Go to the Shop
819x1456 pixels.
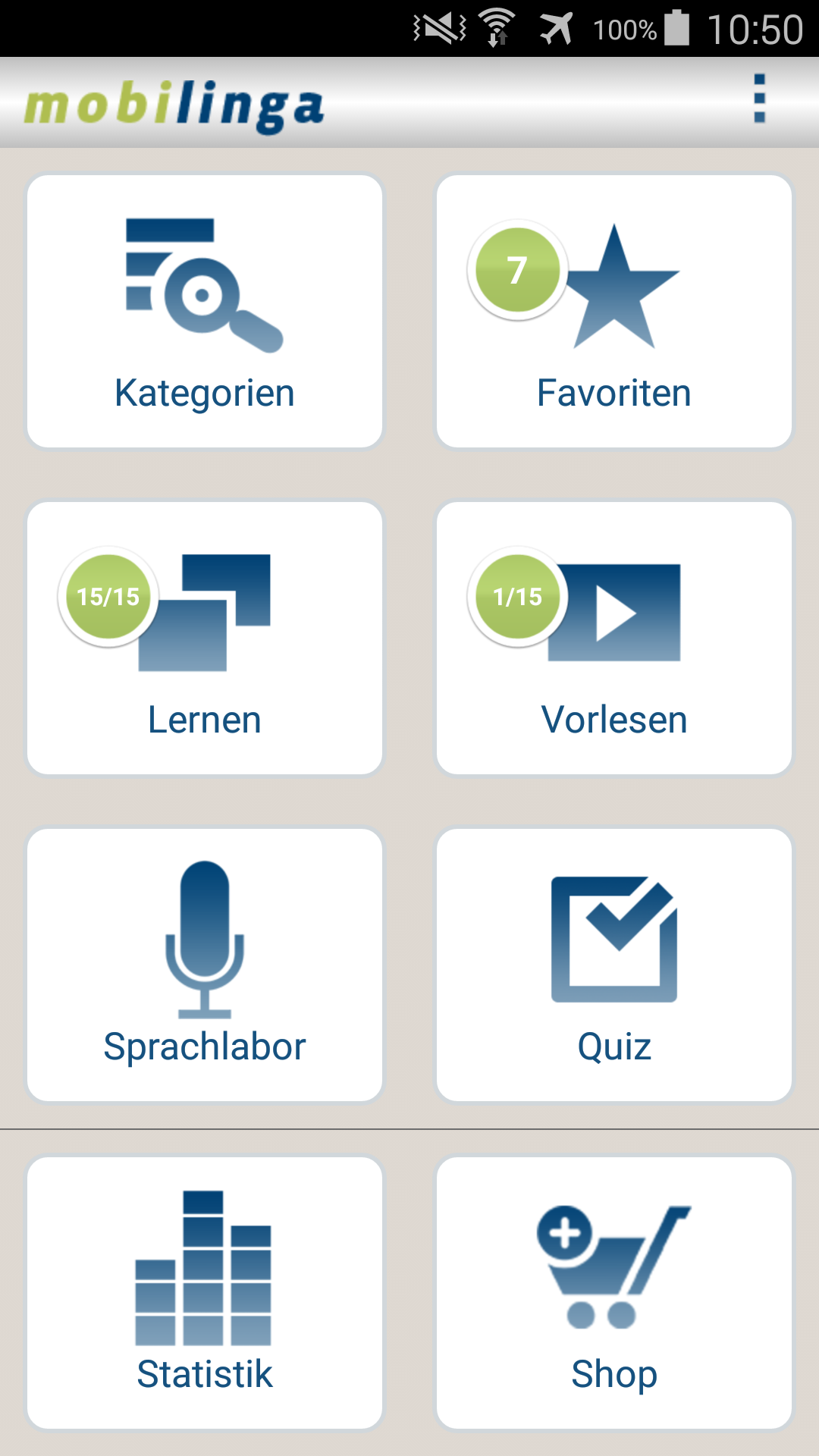pos(614,1292)
